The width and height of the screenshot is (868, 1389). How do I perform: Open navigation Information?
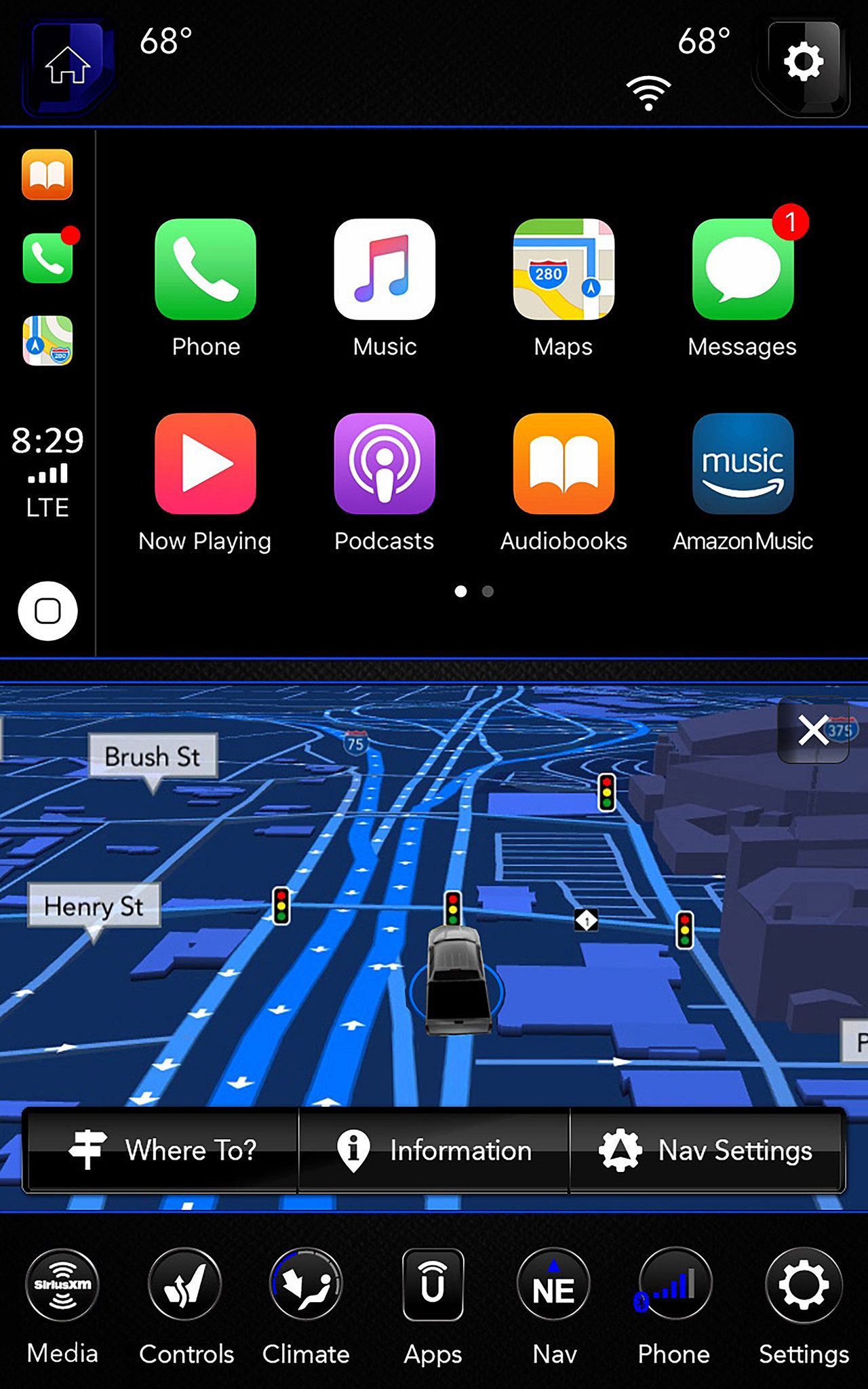434,1150
